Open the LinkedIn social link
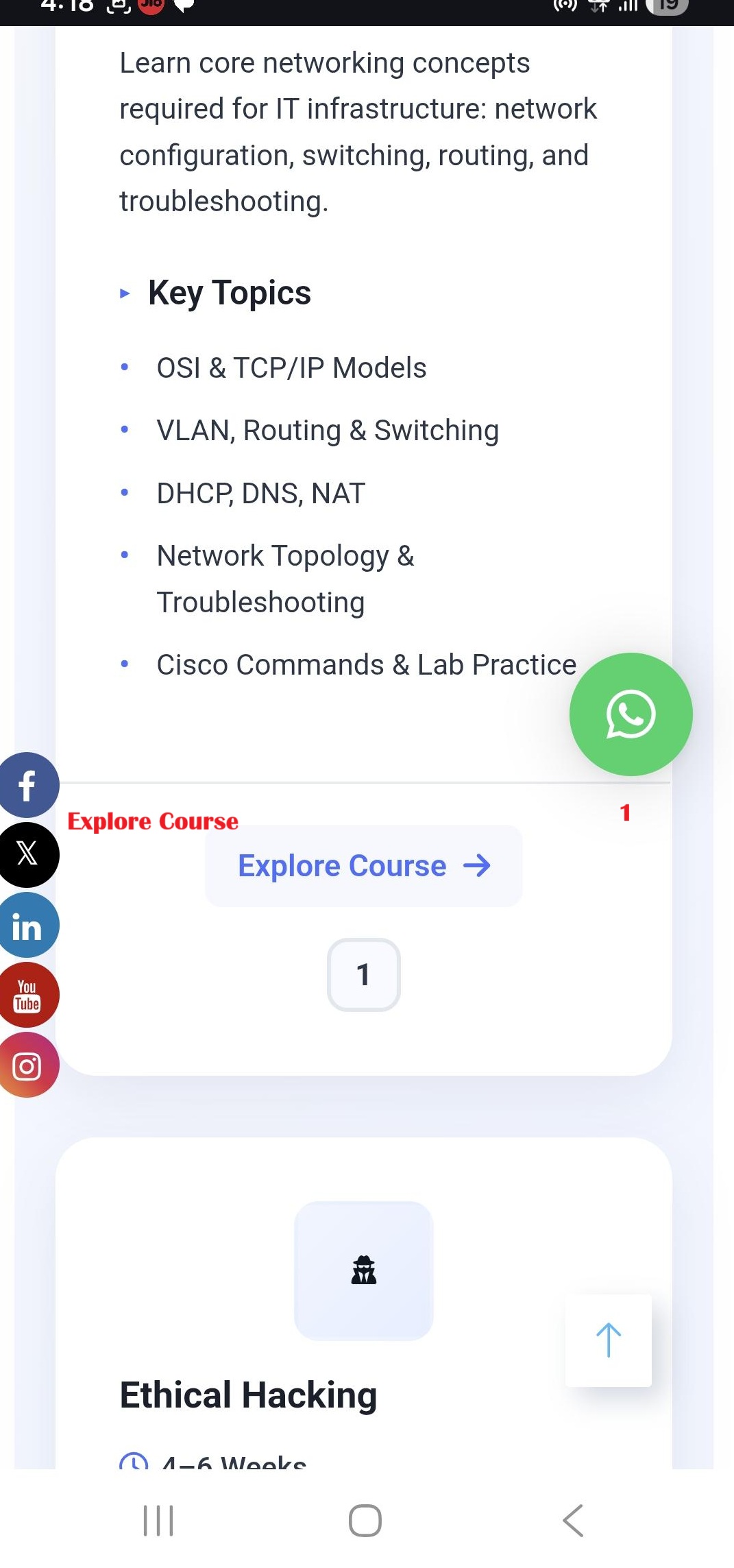 (27, 926)
